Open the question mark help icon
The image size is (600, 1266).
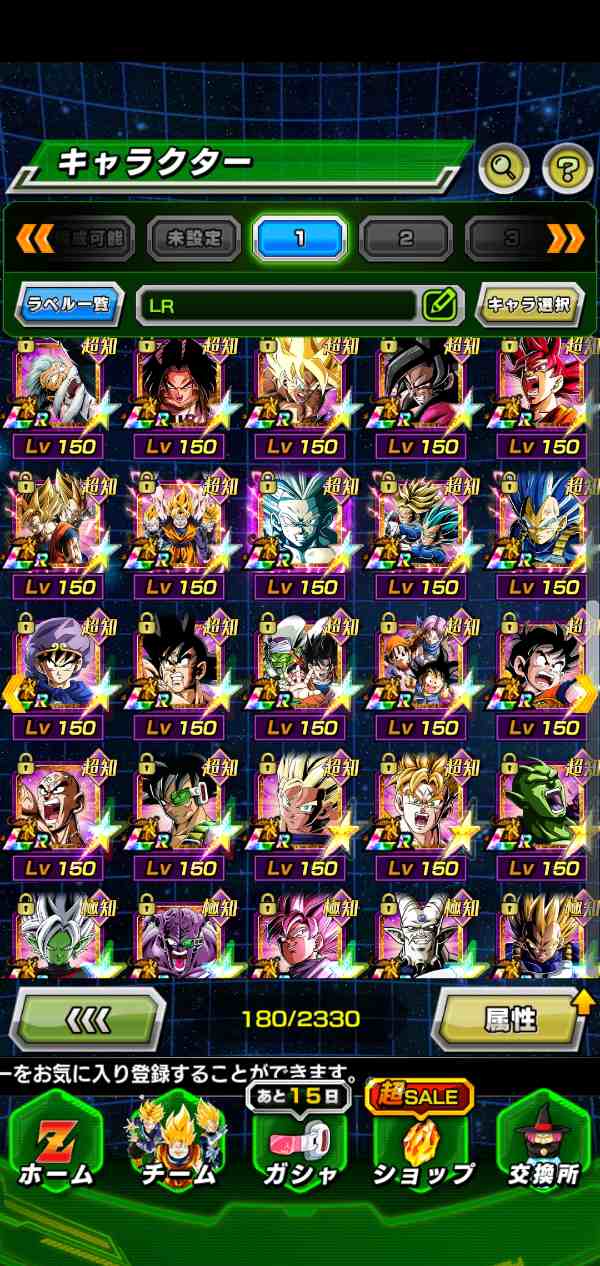(567, 168)
